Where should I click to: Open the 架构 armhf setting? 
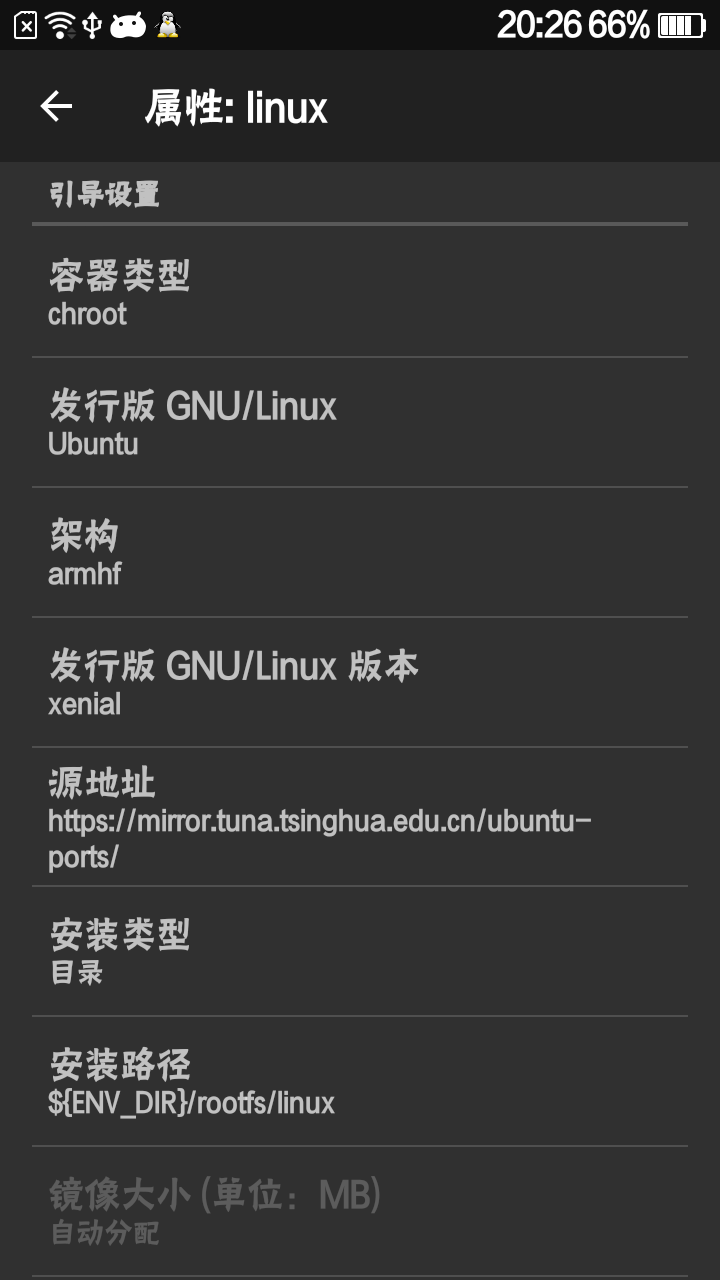click(x=360, y=553)
